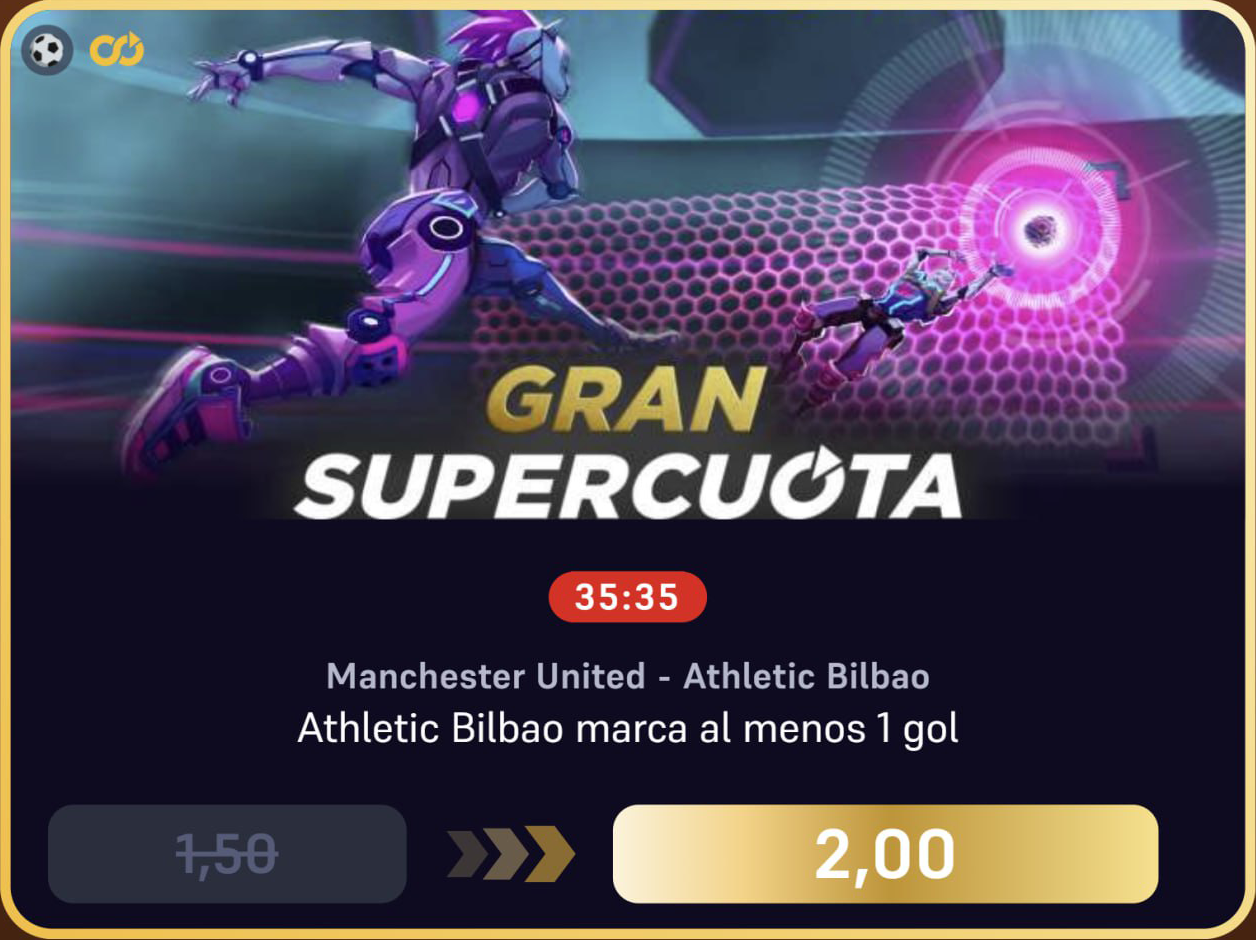Select the boosted 2,00 odds button
The image size is (1256, 940).
tap(885, 854)
